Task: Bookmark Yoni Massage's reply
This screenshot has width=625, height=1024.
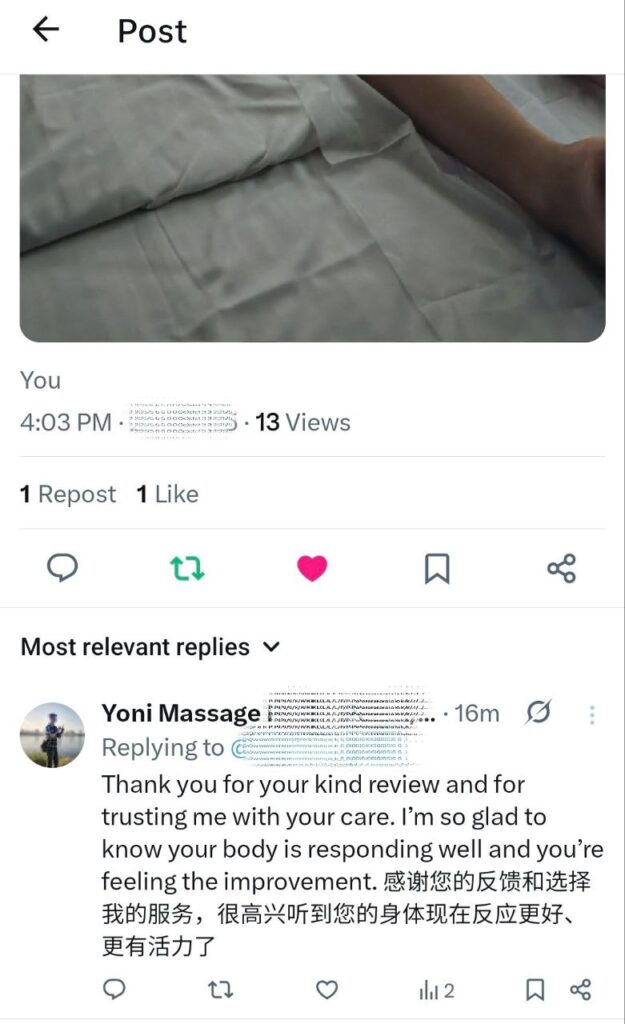Action: (x=535, y=990)
